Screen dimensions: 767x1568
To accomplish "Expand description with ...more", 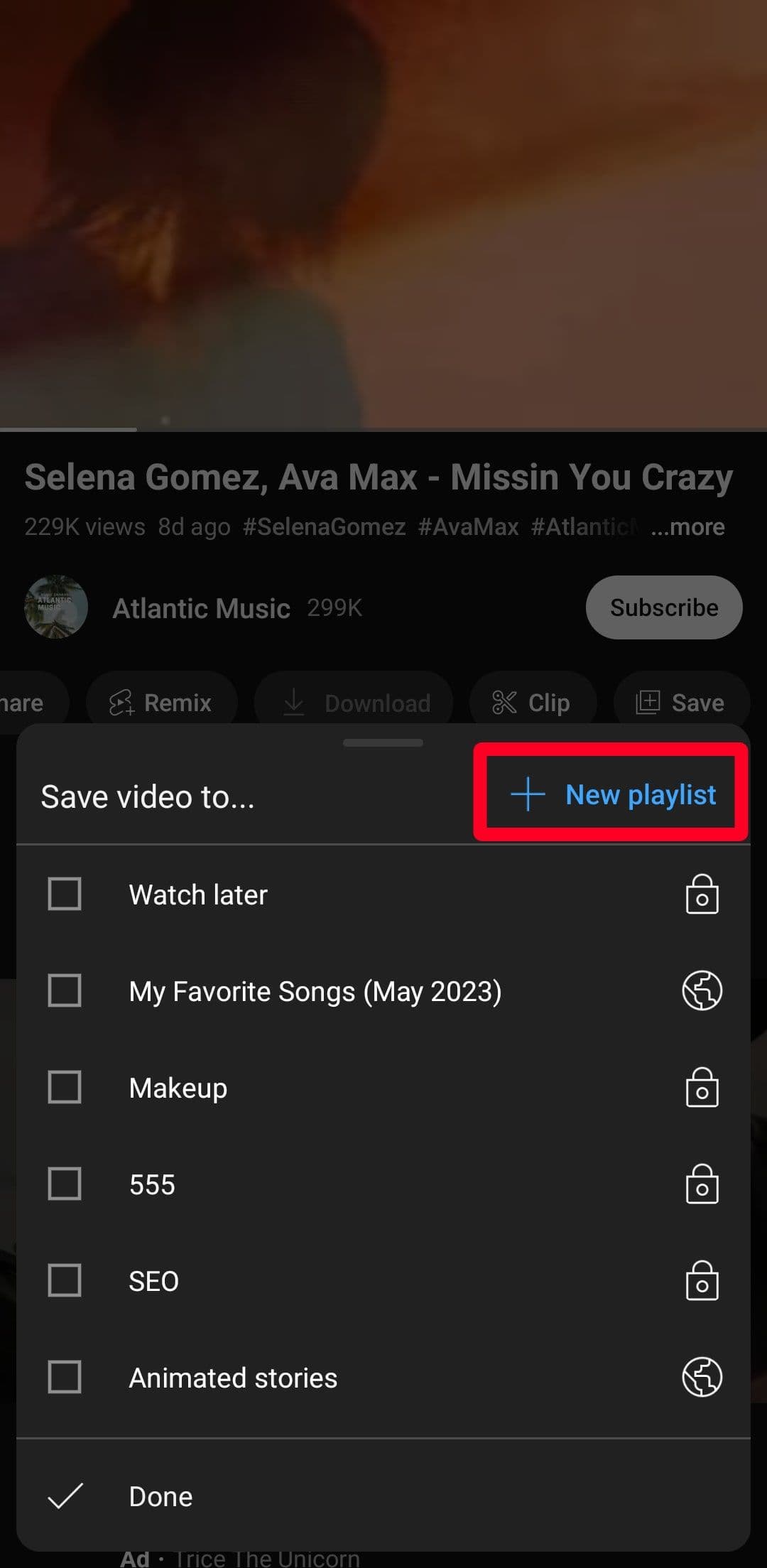I will [687, 527].
